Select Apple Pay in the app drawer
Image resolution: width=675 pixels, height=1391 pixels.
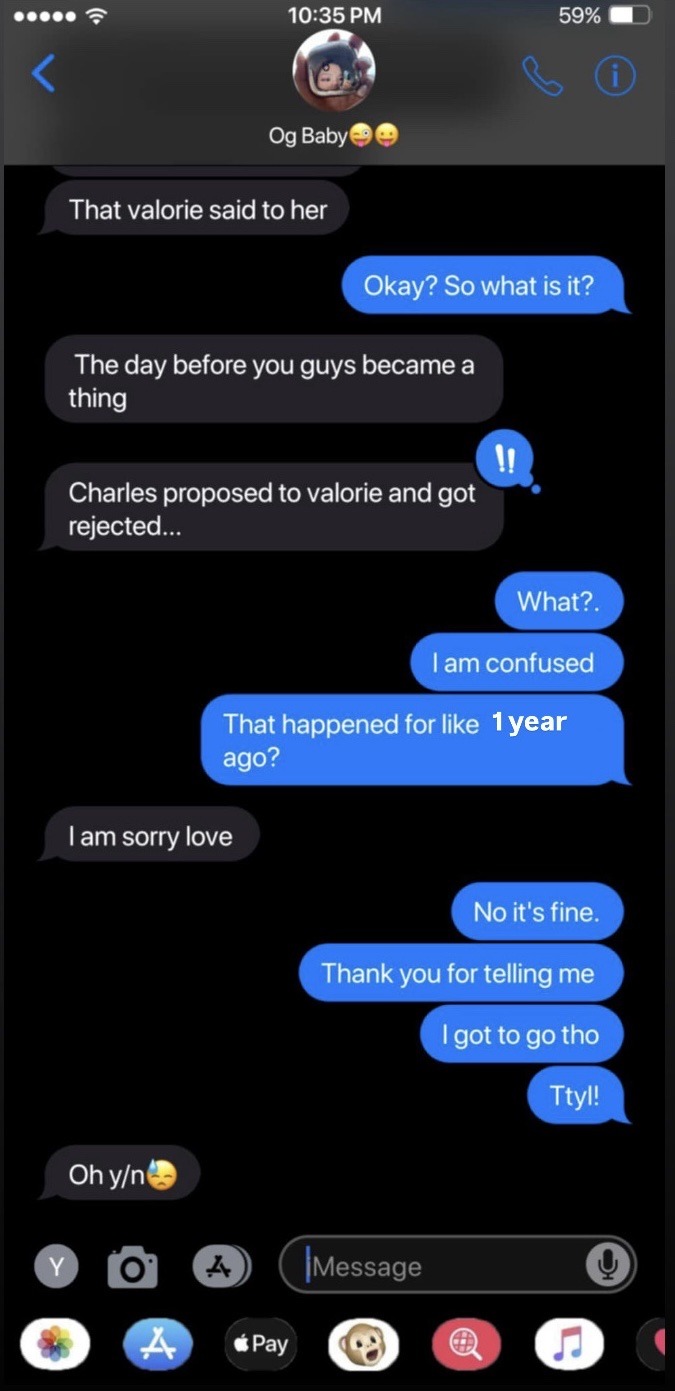point(260,1343)
